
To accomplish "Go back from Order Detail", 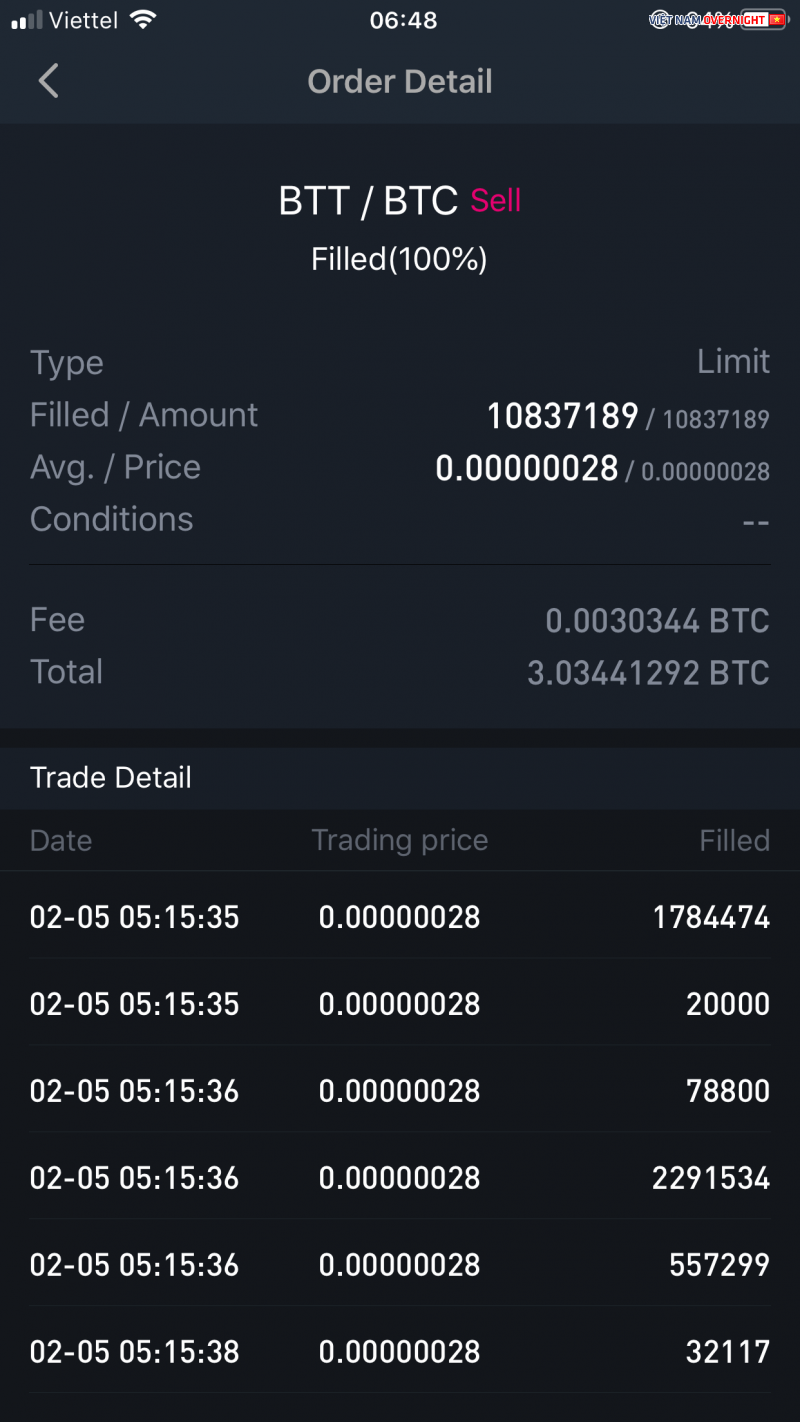I will (x=48, y=81).
